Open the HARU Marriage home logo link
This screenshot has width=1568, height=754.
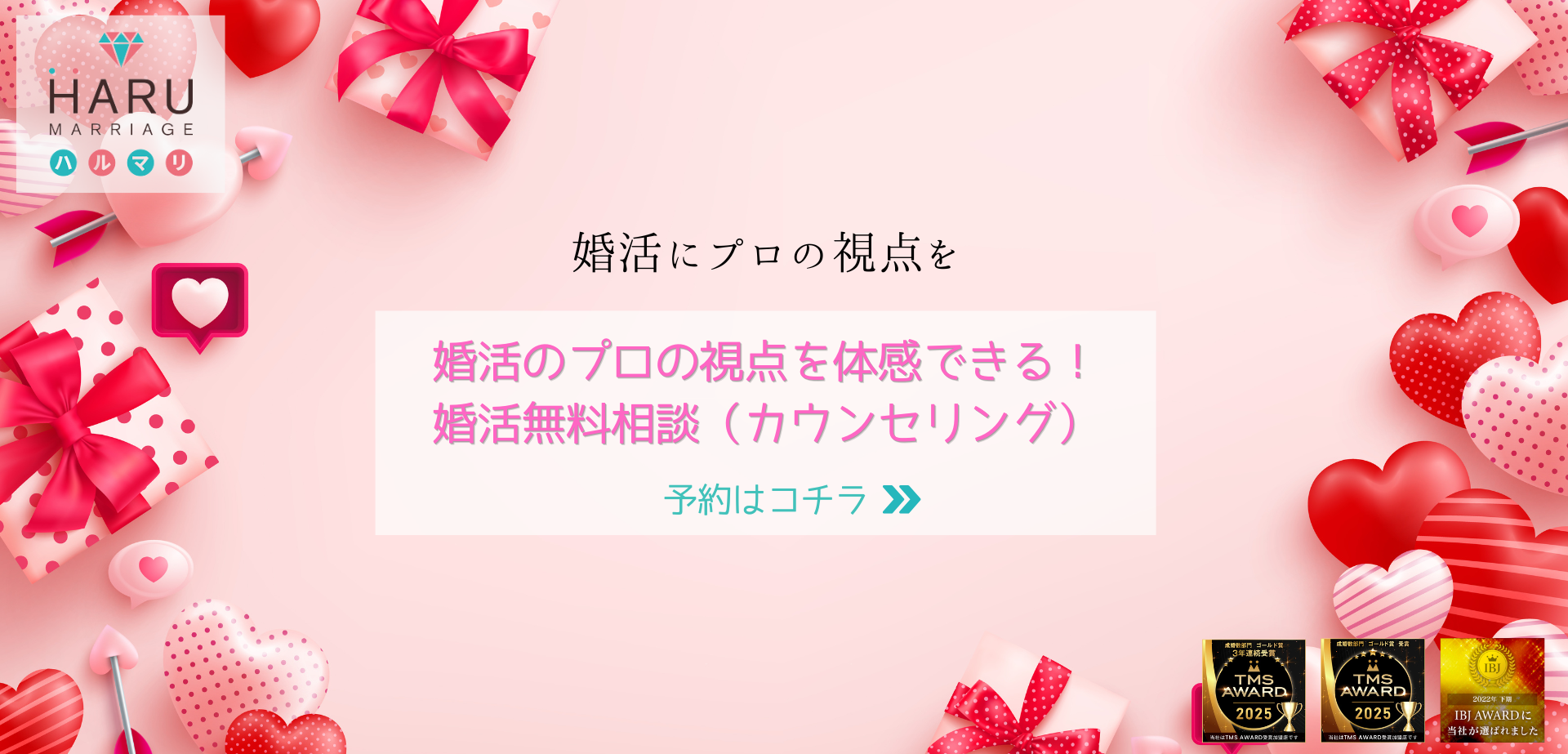[x=121, y=105]
